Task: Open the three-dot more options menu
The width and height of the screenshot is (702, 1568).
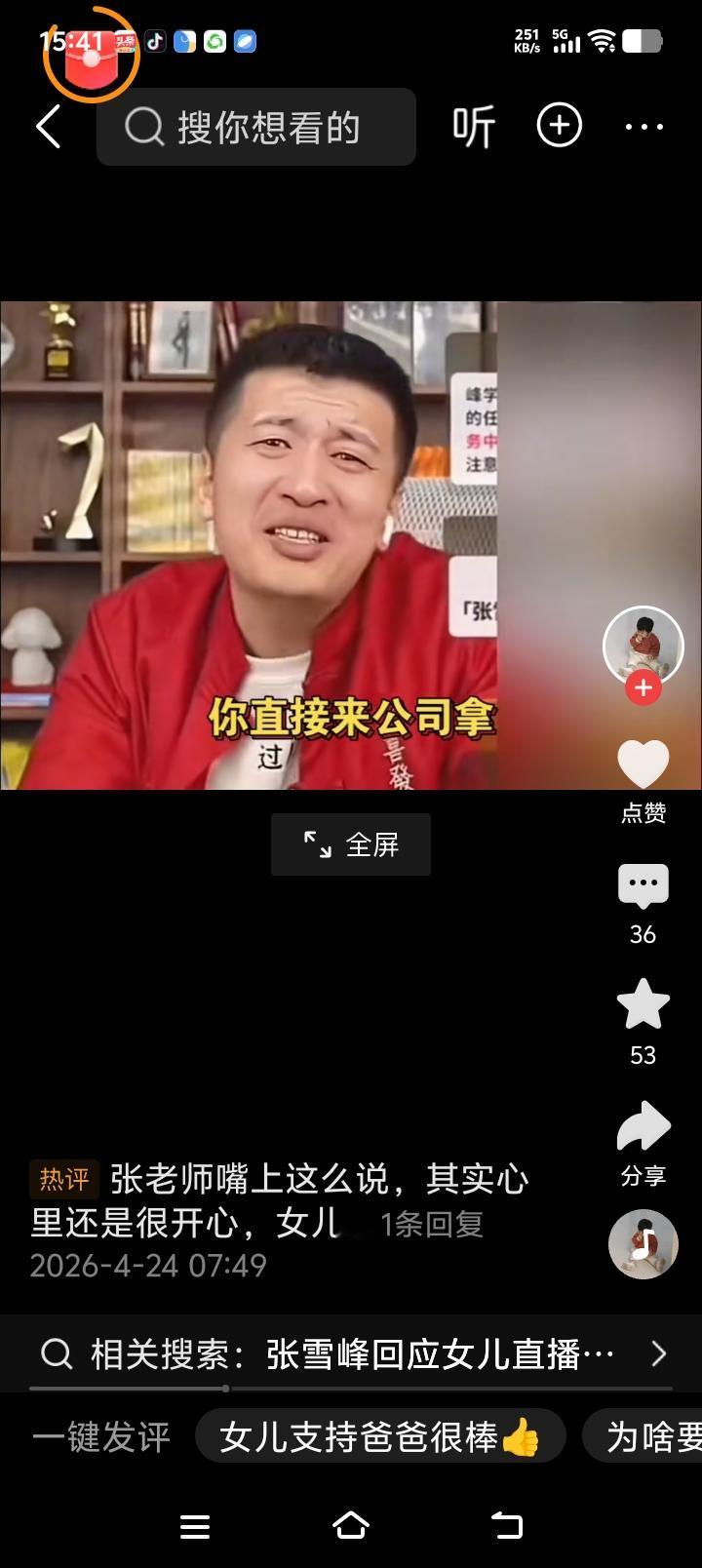Action: pyautogui.click(x=643, y=126)
